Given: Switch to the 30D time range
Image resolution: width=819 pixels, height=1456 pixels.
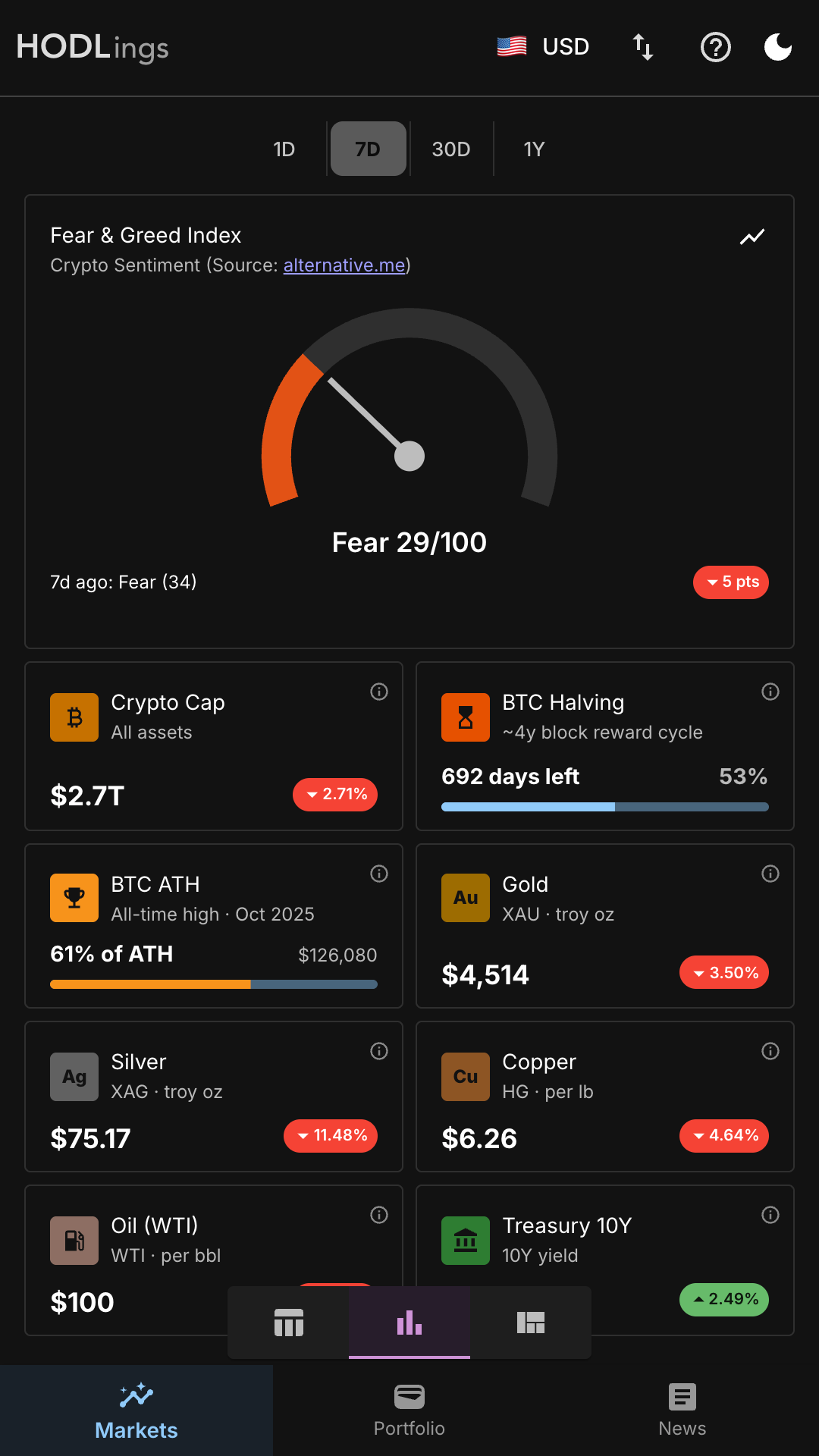Looking at the screenshot, I should pyautogui.click(x=451, y=149).
